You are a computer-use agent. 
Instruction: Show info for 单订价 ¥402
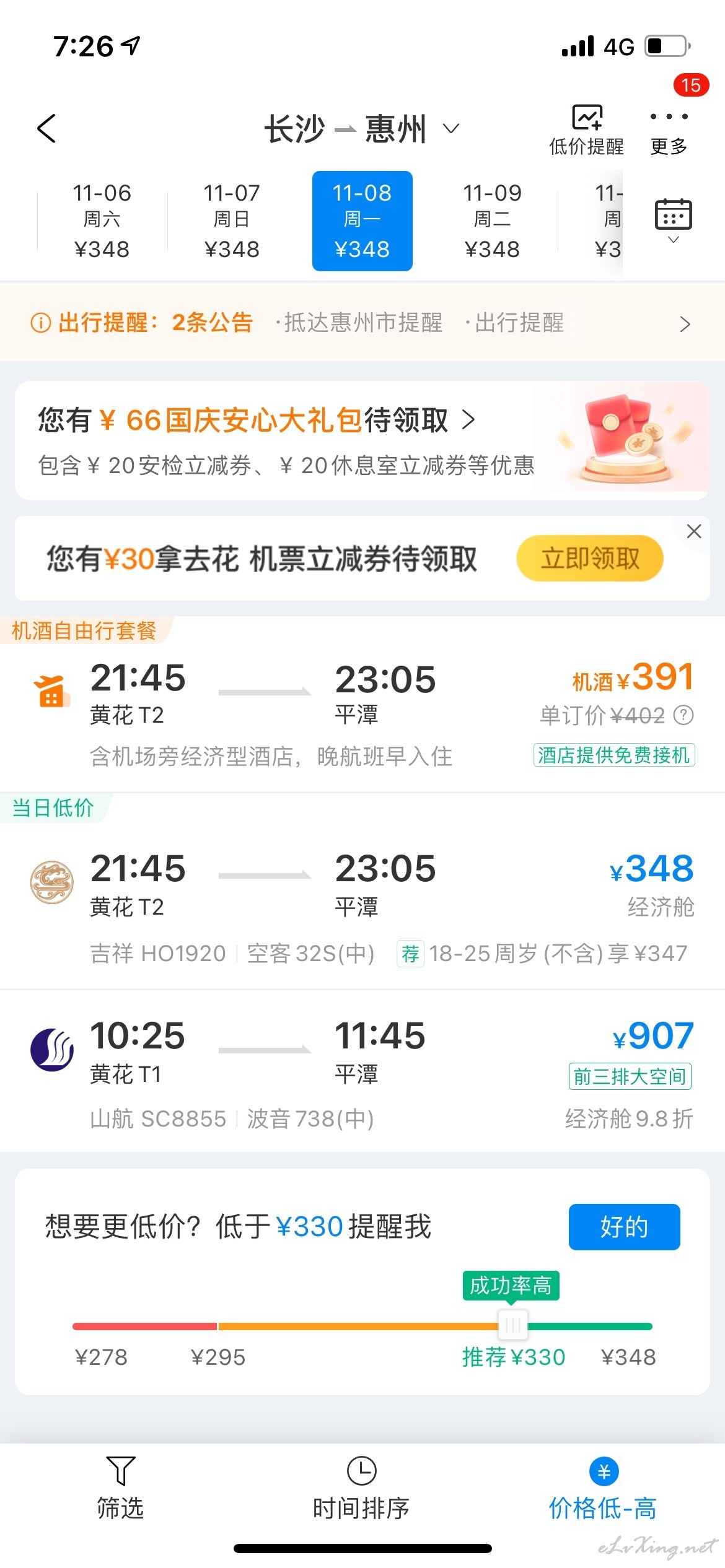coord(683,715)
